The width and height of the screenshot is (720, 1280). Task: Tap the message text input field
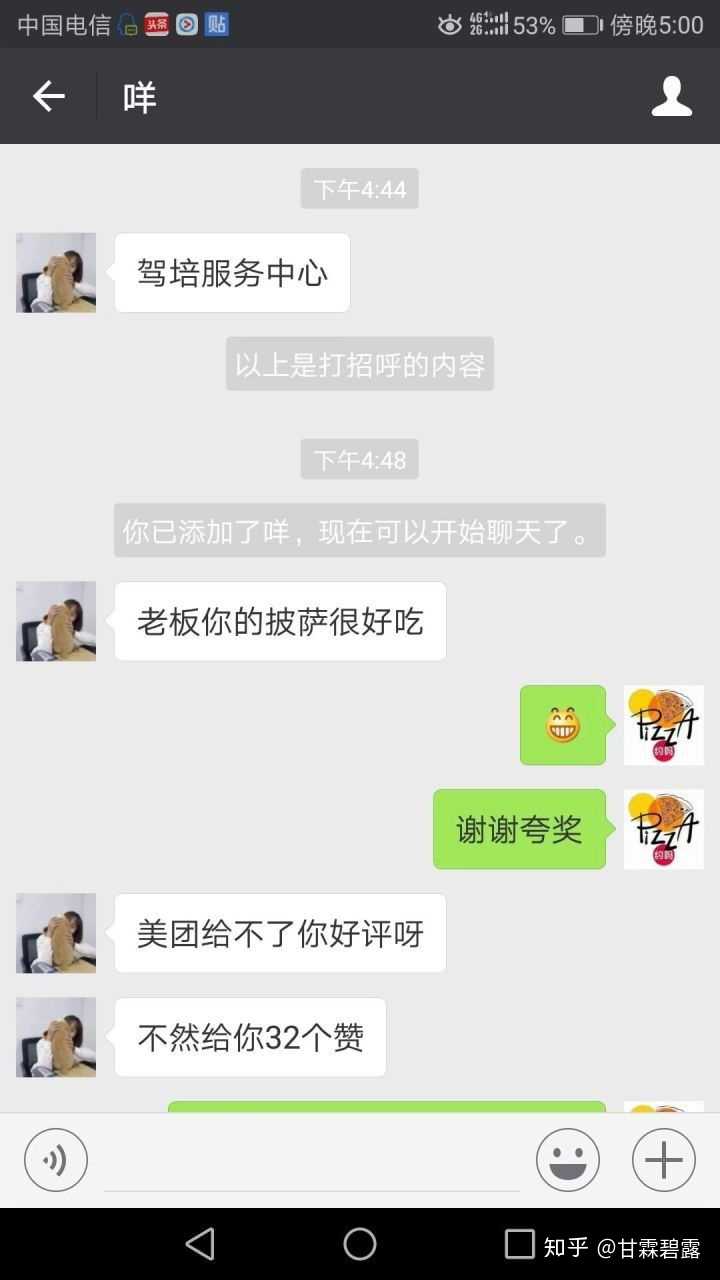point(312,1162)
